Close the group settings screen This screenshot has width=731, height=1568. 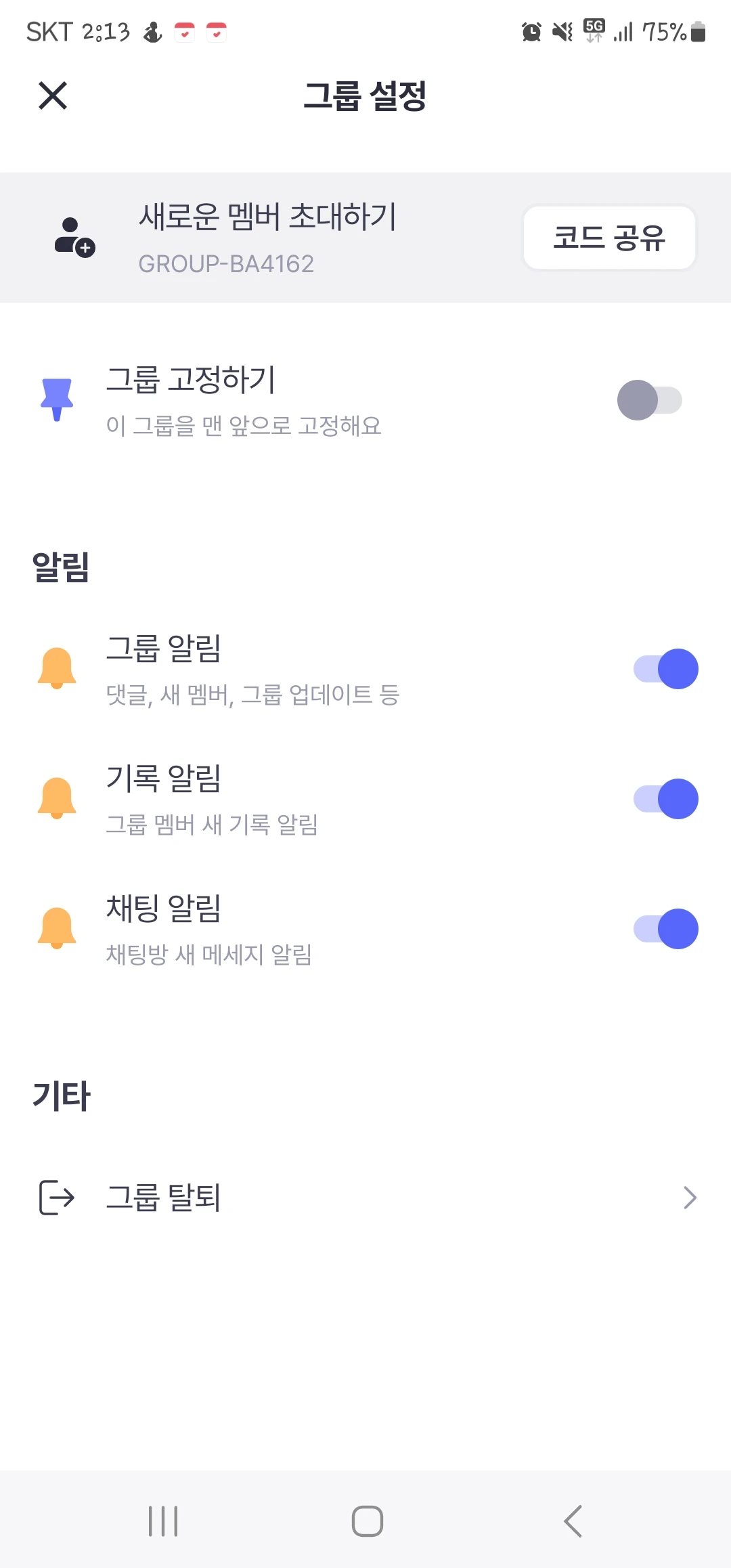pos(53,95)
